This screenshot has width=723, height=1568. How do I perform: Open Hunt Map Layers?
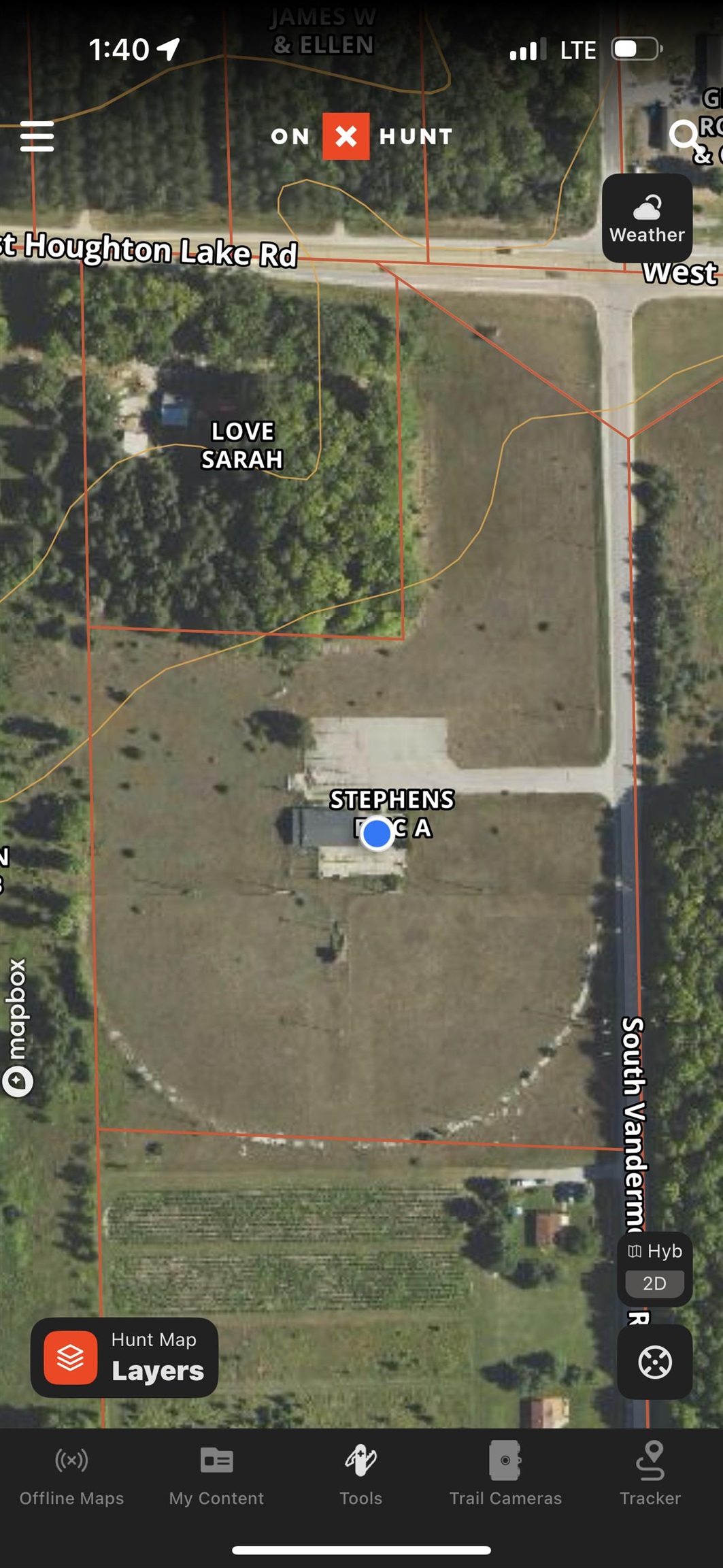124,1357
